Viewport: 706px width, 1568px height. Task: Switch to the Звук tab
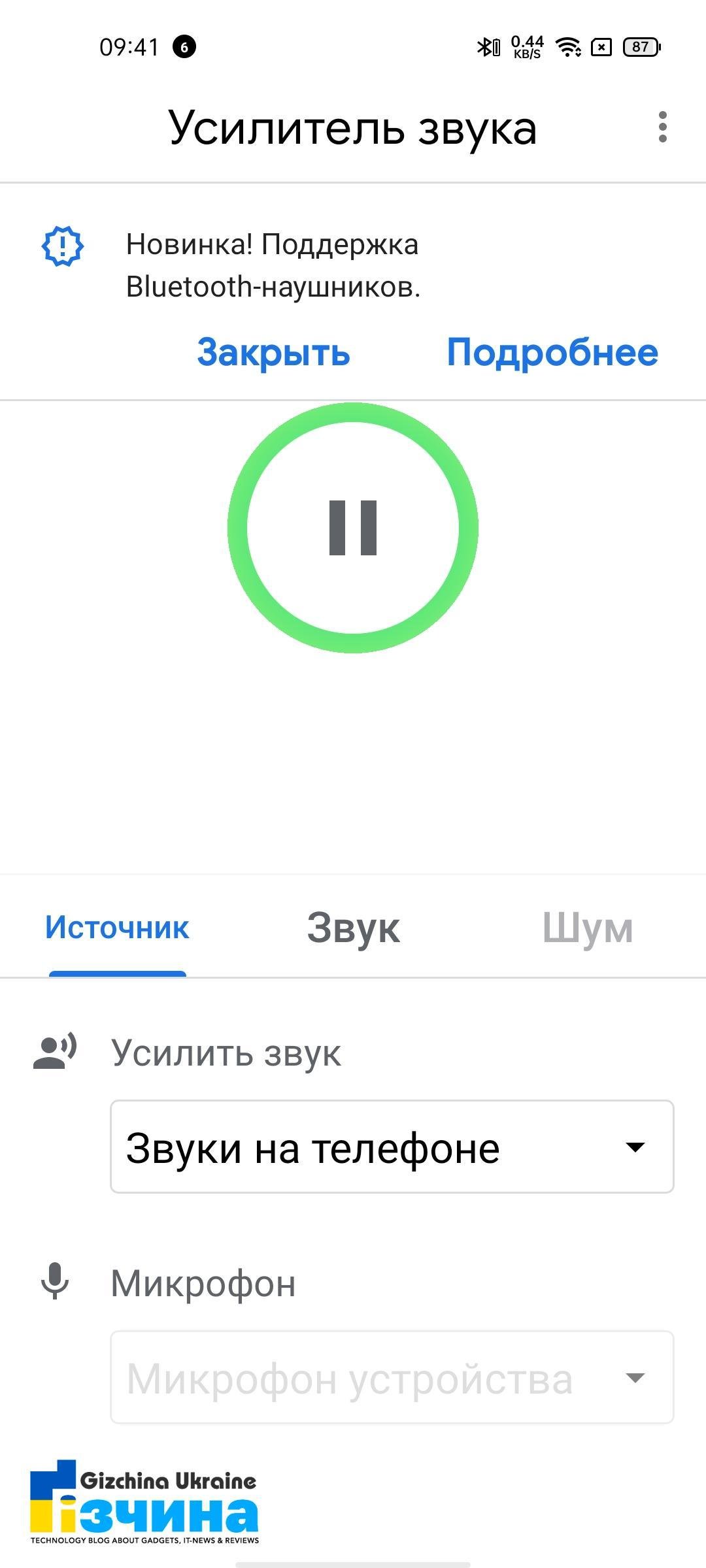click(354, 928)
